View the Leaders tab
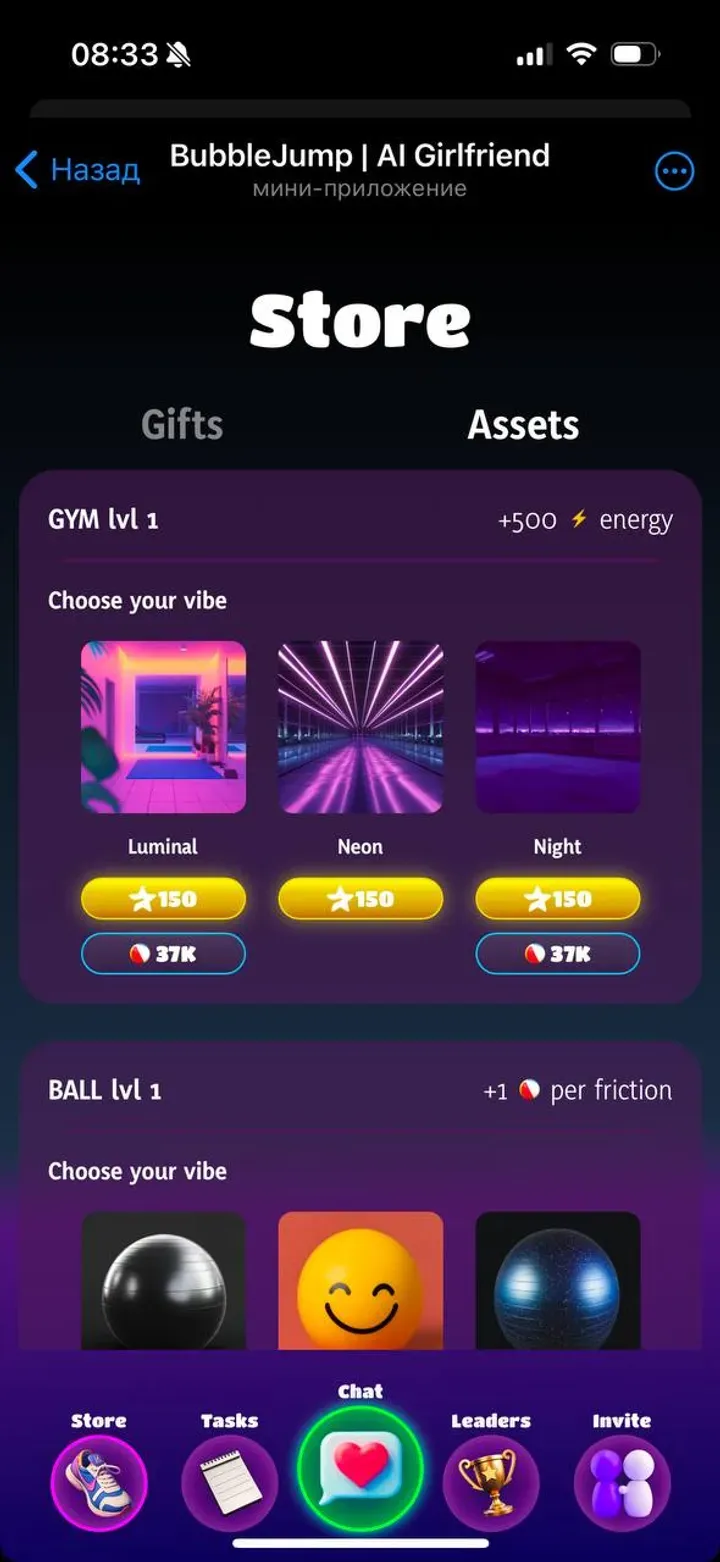 click(x=491, y=1482)
